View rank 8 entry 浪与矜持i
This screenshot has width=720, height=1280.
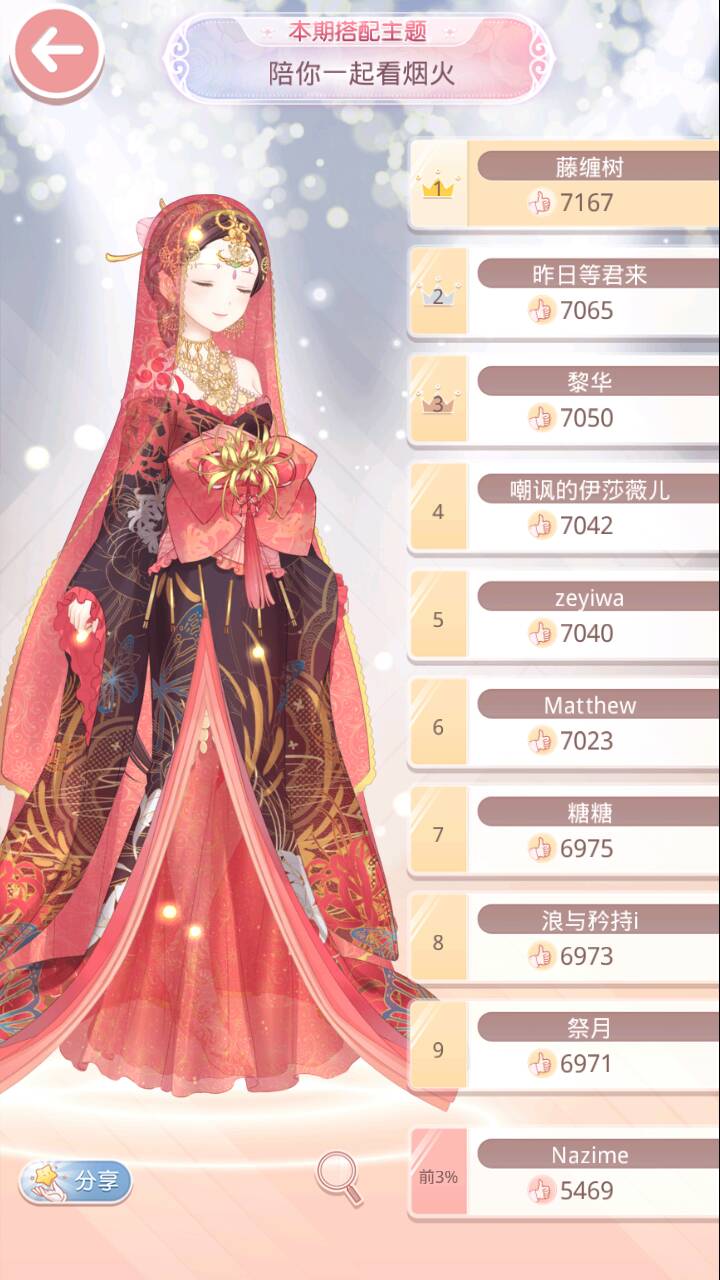[565, 939]
